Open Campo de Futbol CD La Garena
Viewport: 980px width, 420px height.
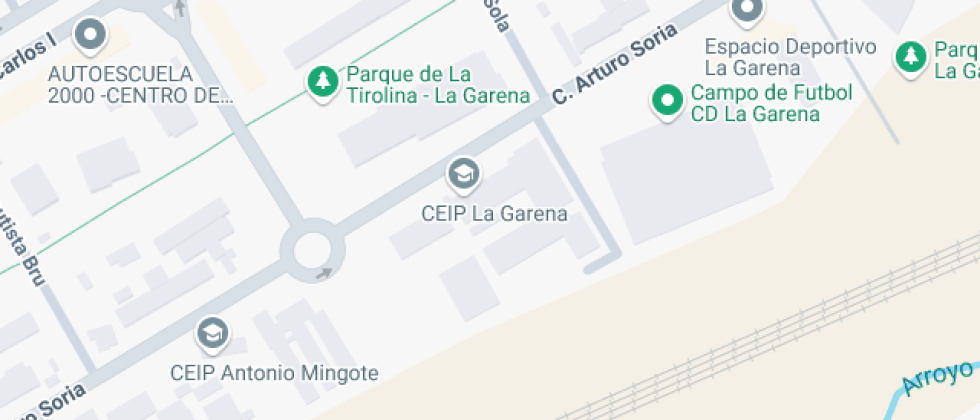(667, 101)
